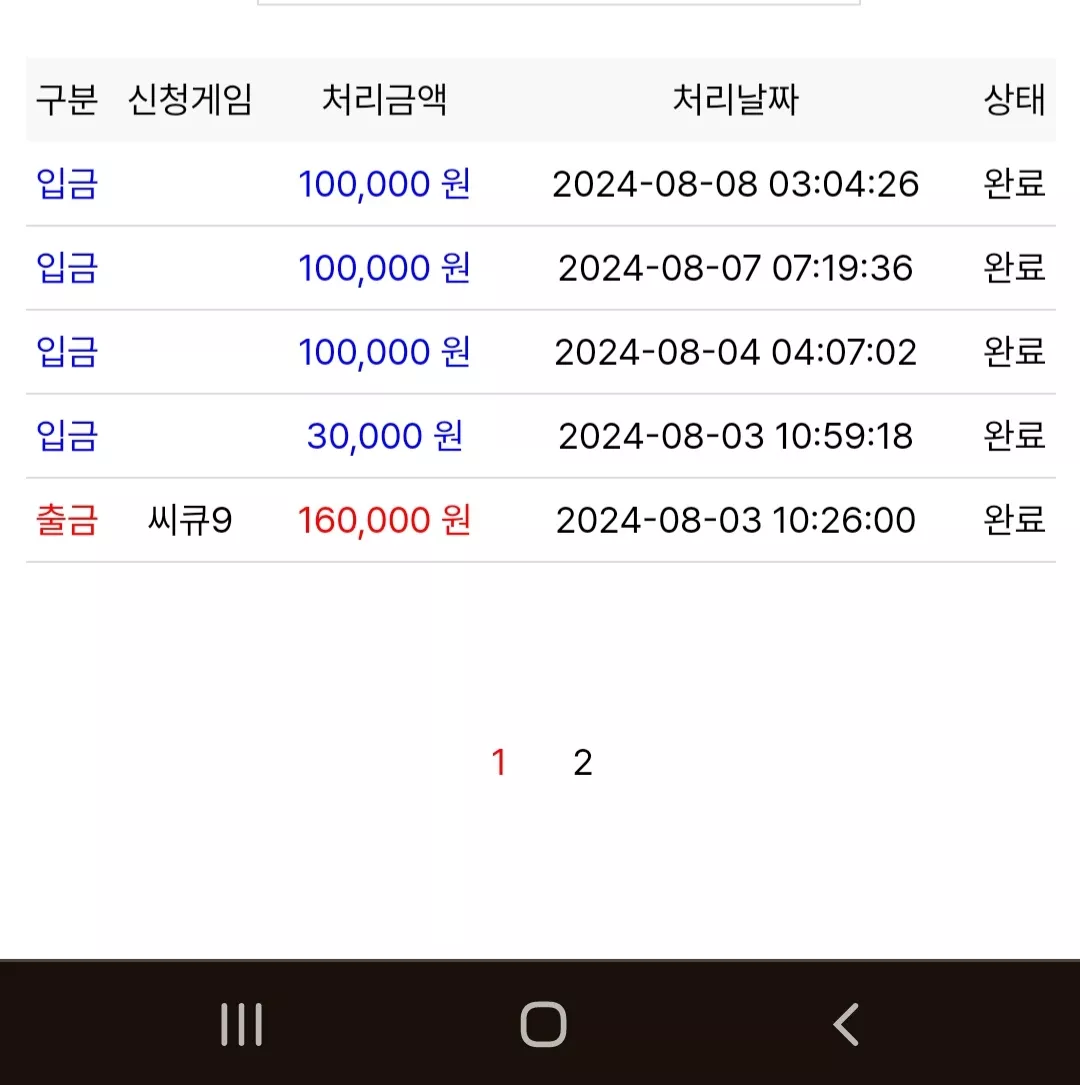Select page 1 in the pagination
The height and width of the screenshot is (1085, 1080).
click(499, 763)
